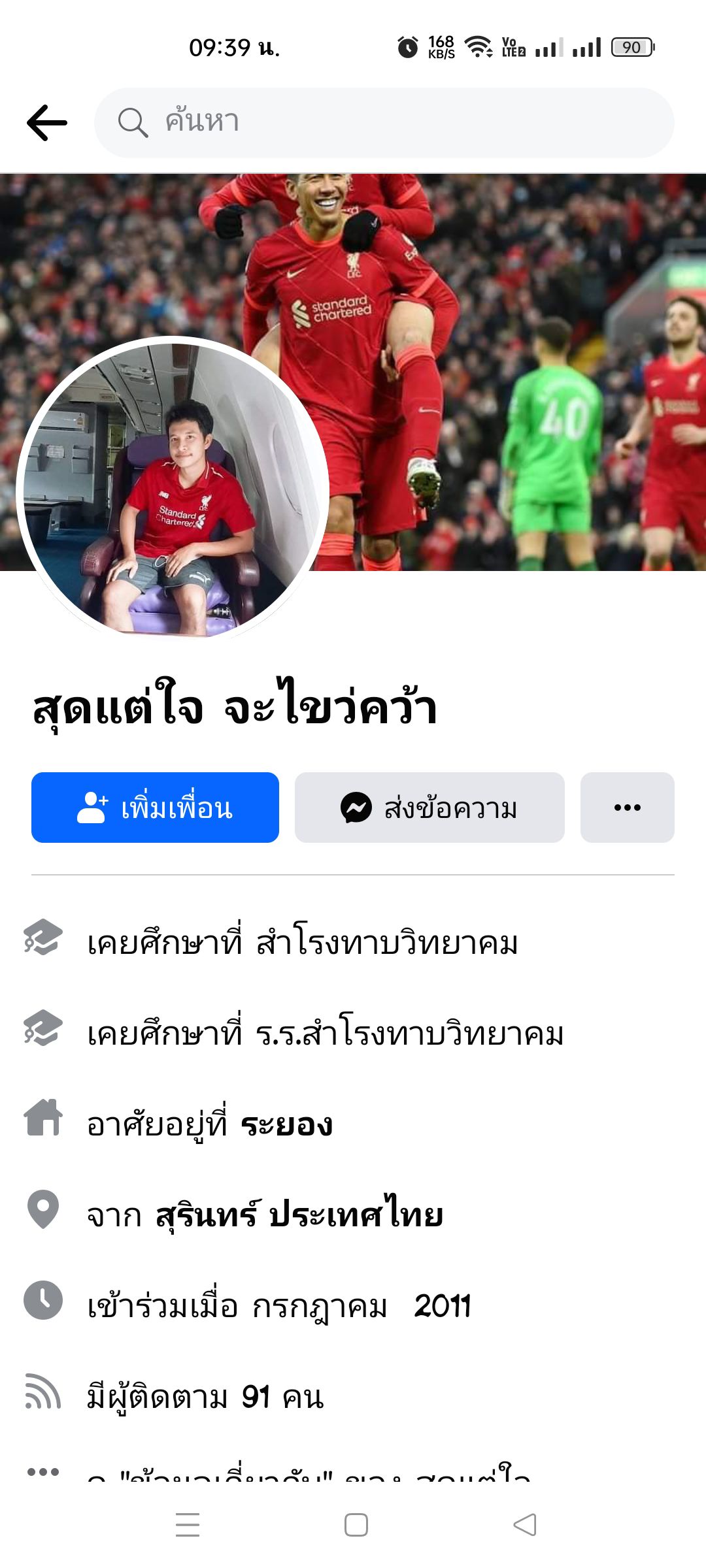Open the ค้นหา search field
Image resolution: width=706 pixels, height=1568 pixels.
pos(384,123)
